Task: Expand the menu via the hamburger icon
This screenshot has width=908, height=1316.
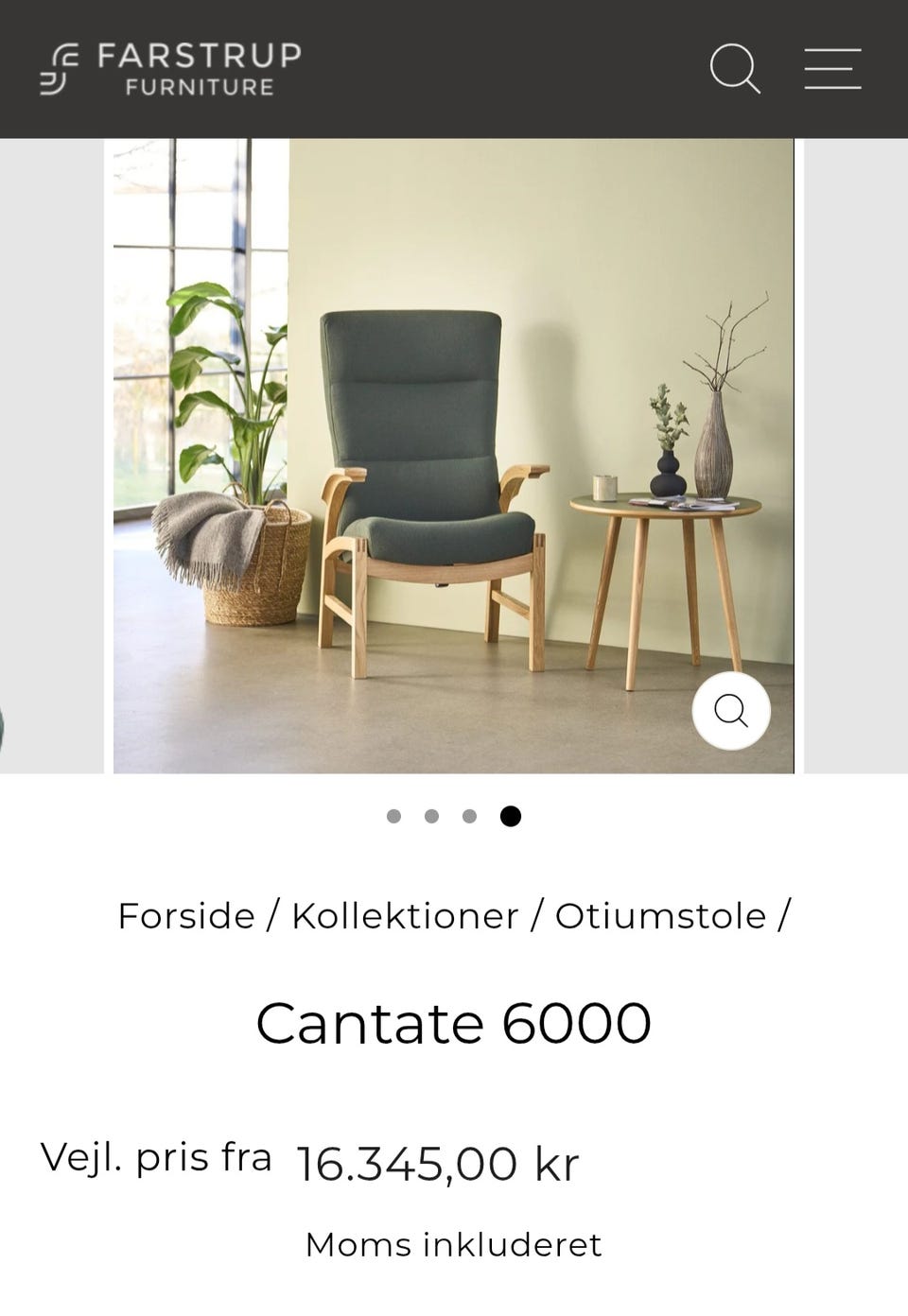Action: coord(833,70)
